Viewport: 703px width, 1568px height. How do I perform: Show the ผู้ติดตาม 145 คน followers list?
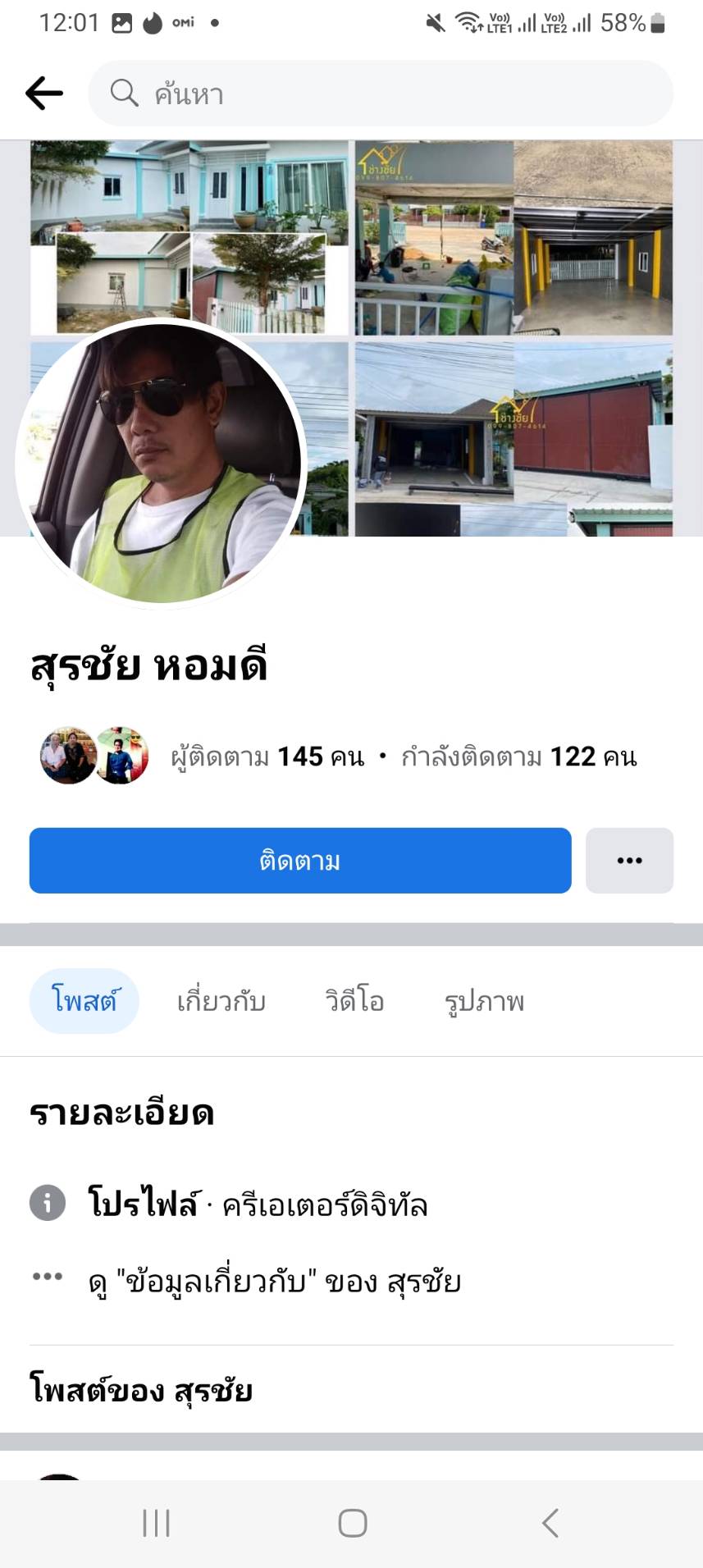click(267, 757)
